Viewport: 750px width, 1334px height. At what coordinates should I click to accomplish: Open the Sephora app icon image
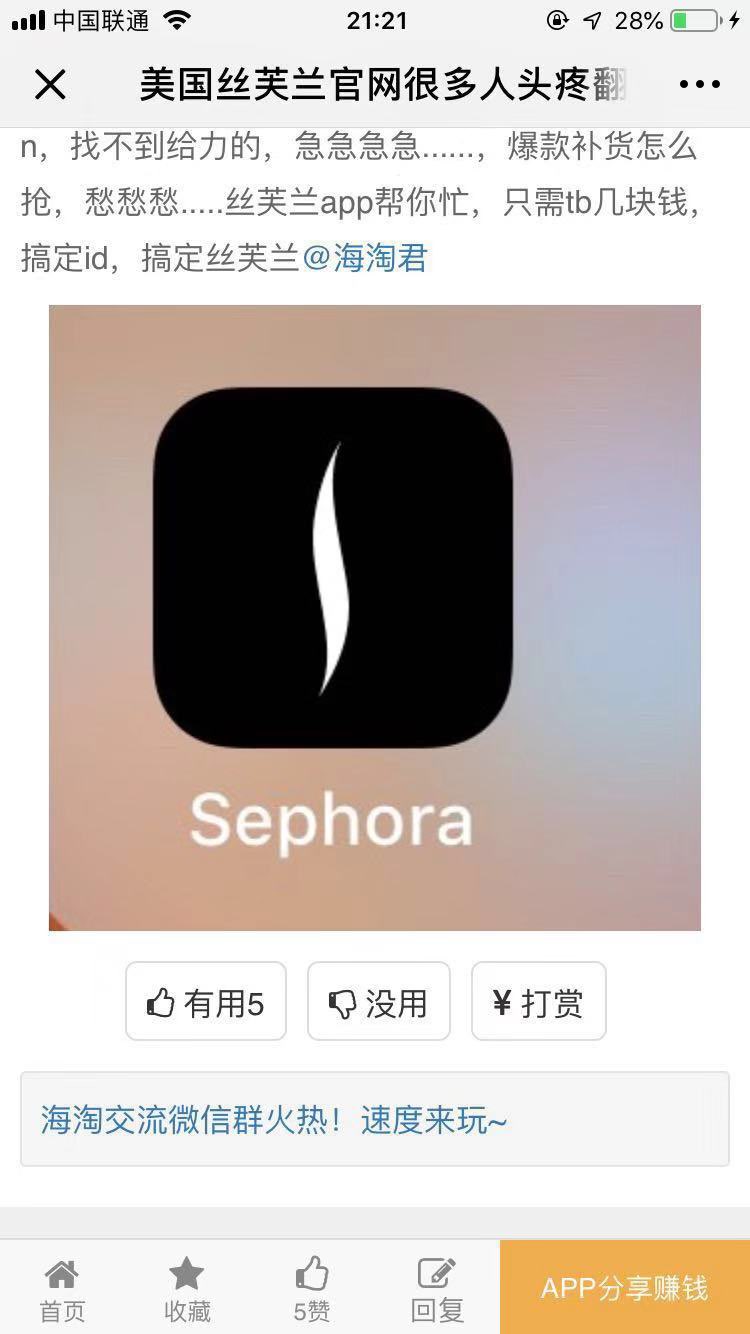click(374, 617)
